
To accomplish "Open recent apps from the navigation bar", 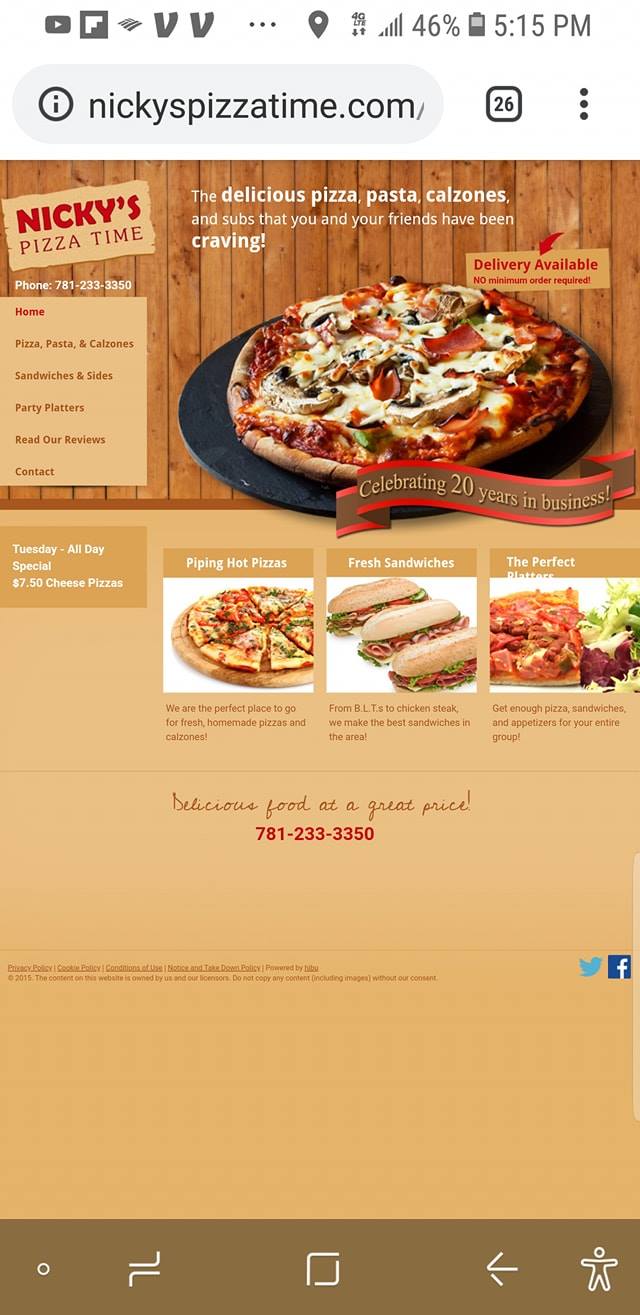I will 145,1269.
